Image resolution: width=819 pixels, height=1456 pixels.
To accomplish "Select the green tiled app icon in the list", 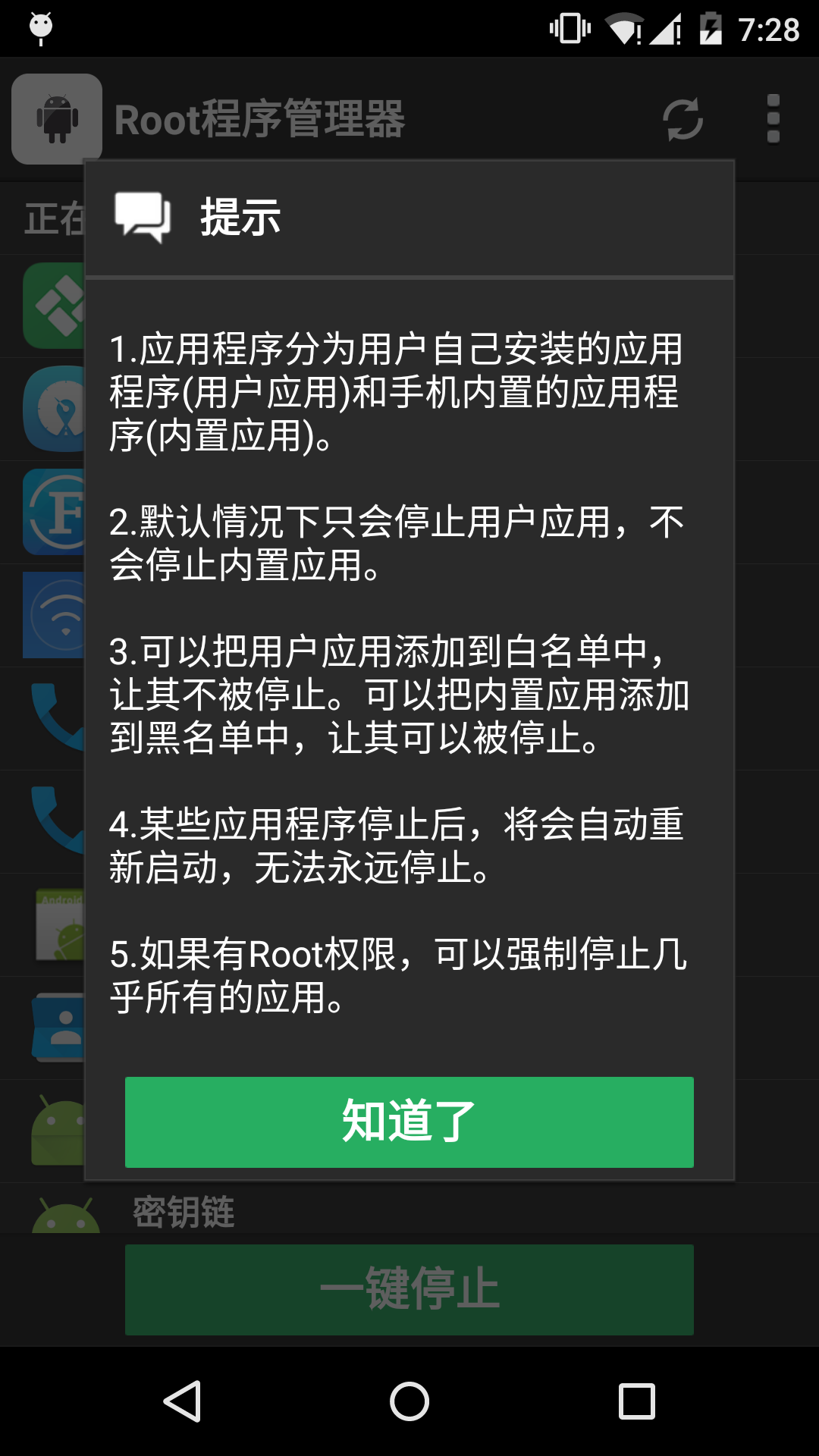I will point(53,306).
